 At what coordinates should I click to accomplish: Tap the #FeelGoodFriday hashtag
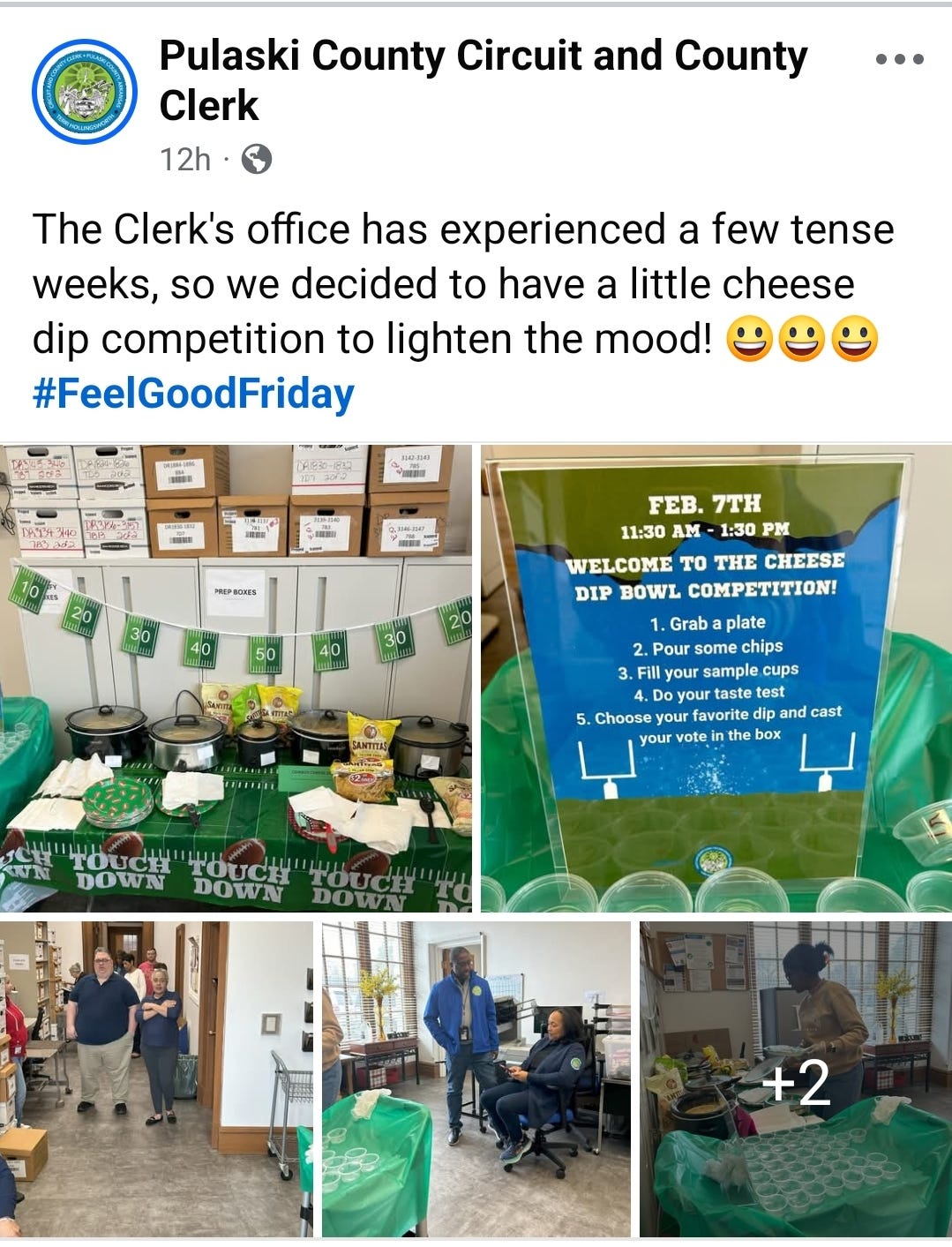point(193,394)
